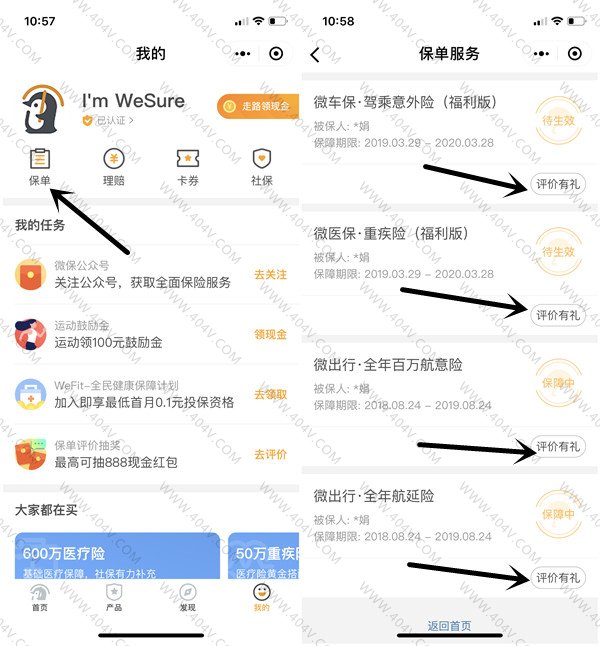Open the 卡券 coupons shortcut
The height and width of the screenshot is (646, 600).
pyautogui.click(x=188, y=166)
